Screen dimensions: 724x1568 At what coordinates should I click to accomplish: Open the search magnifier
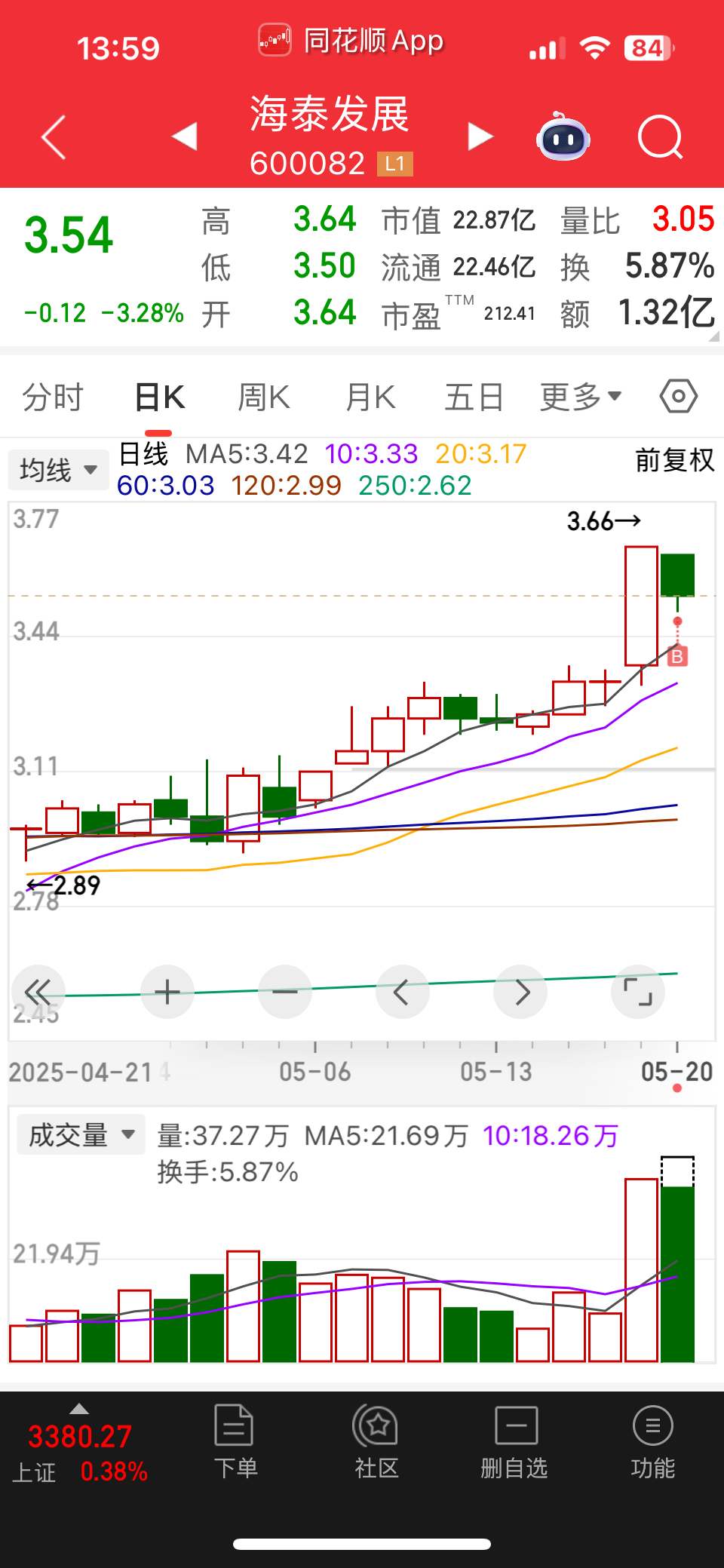pos(660,137)
